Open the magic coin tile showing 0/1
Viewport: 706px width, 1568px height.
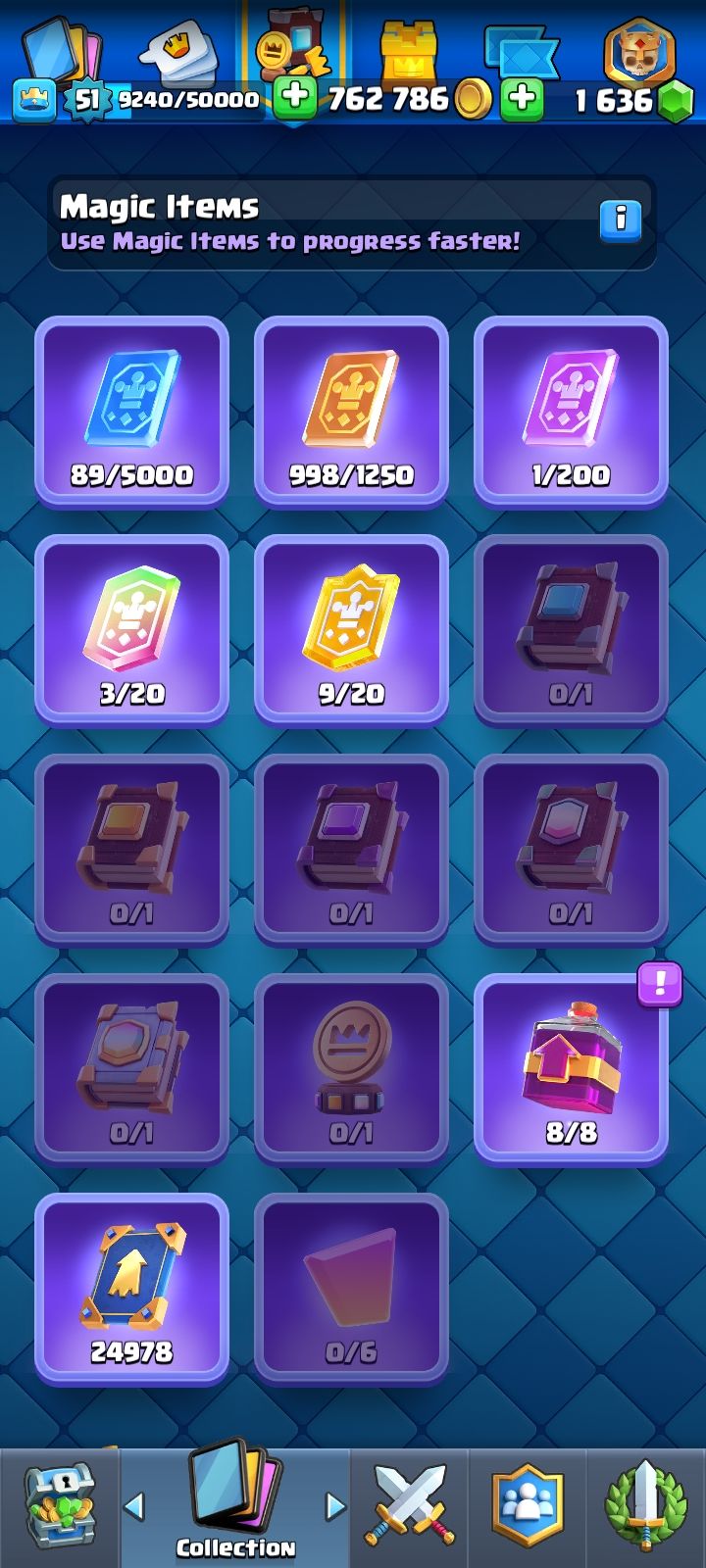click(351, 1068)
